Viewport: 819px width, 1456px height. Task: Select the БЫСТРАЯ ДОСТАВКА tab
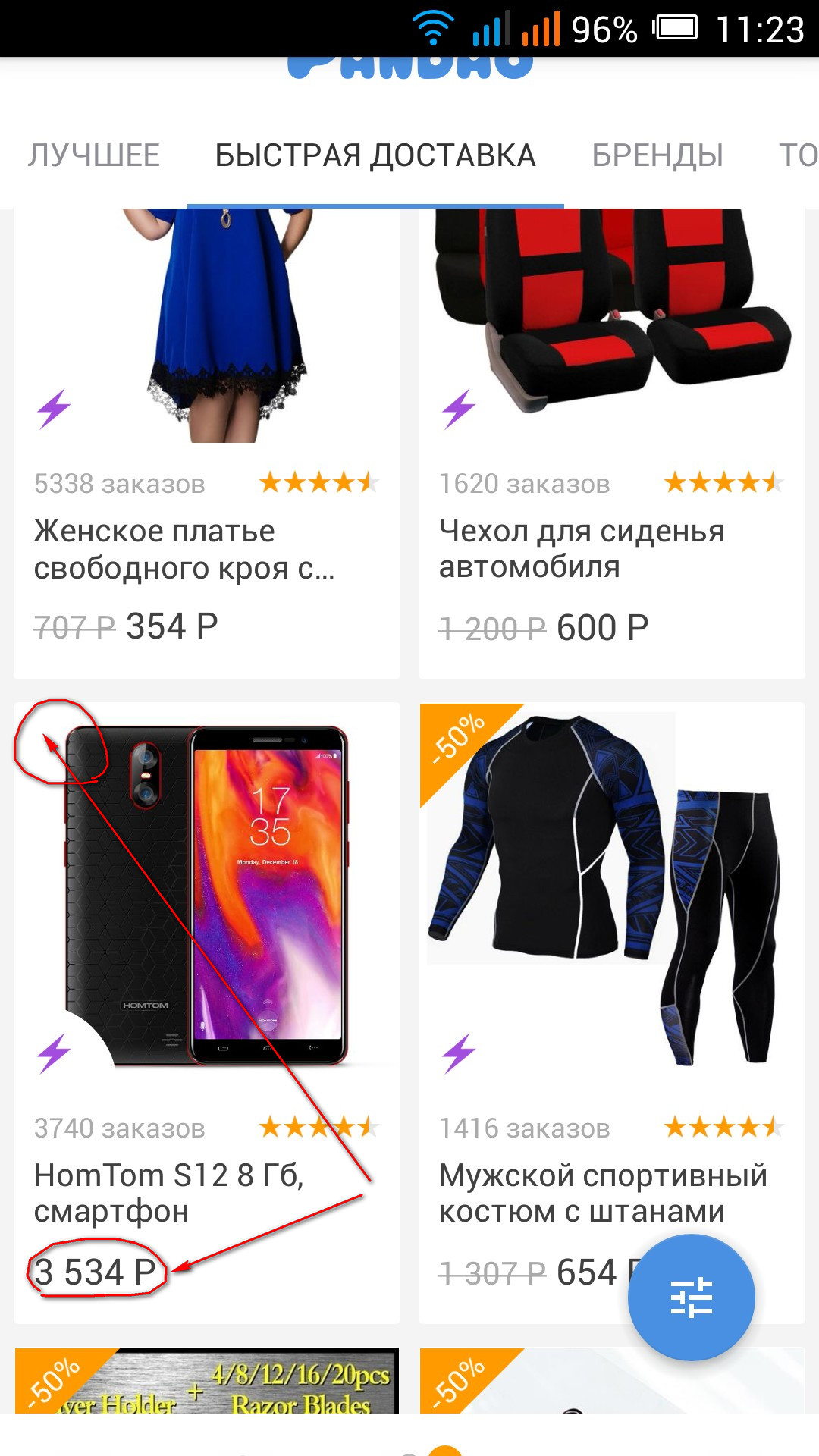tap(375, 155)
